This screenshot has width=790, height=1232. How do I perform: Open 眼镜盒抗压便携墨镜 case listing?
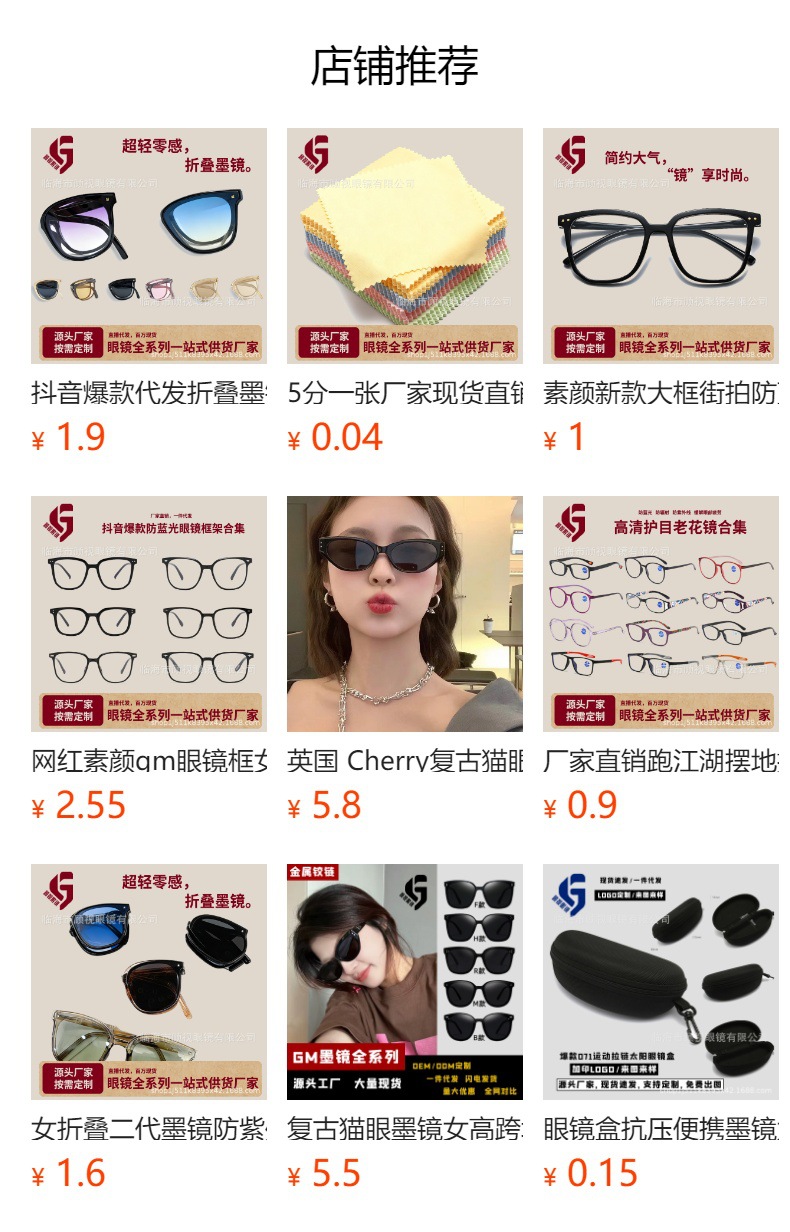click(661, 982)
